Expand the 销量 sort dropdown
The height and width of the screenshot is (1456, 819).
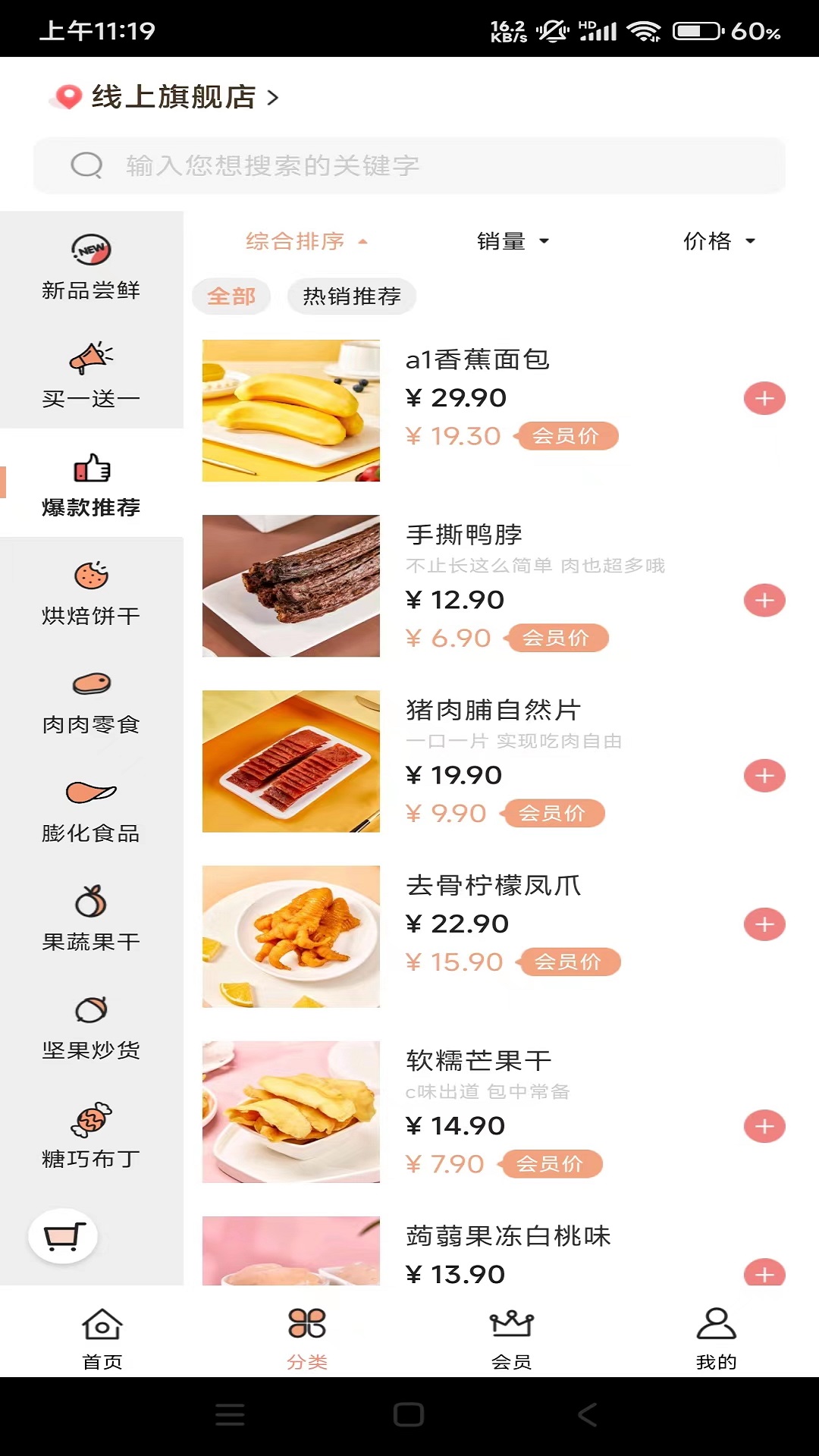514,241
